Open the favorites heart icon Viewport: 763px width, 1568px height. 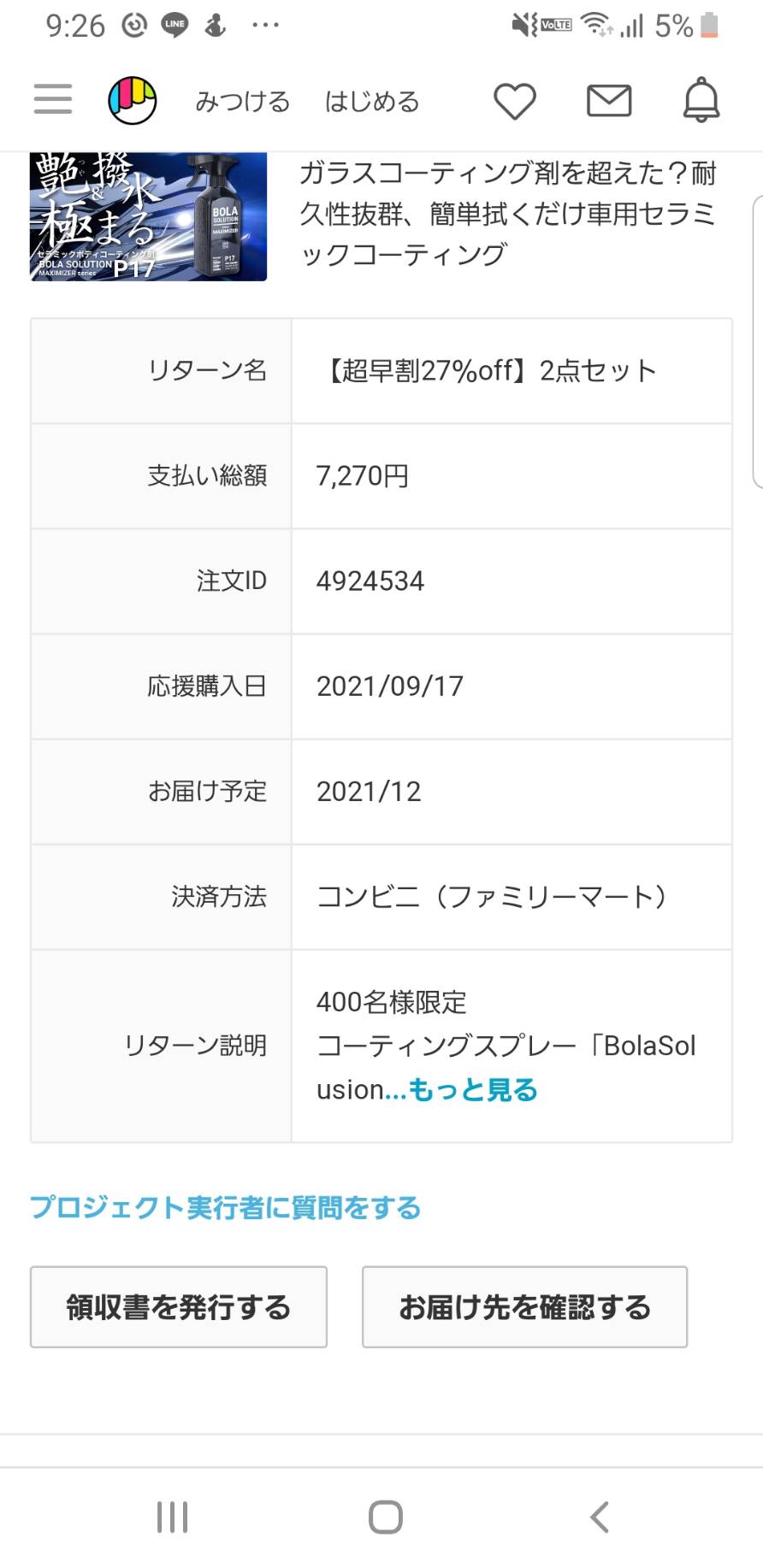point(515,101)
